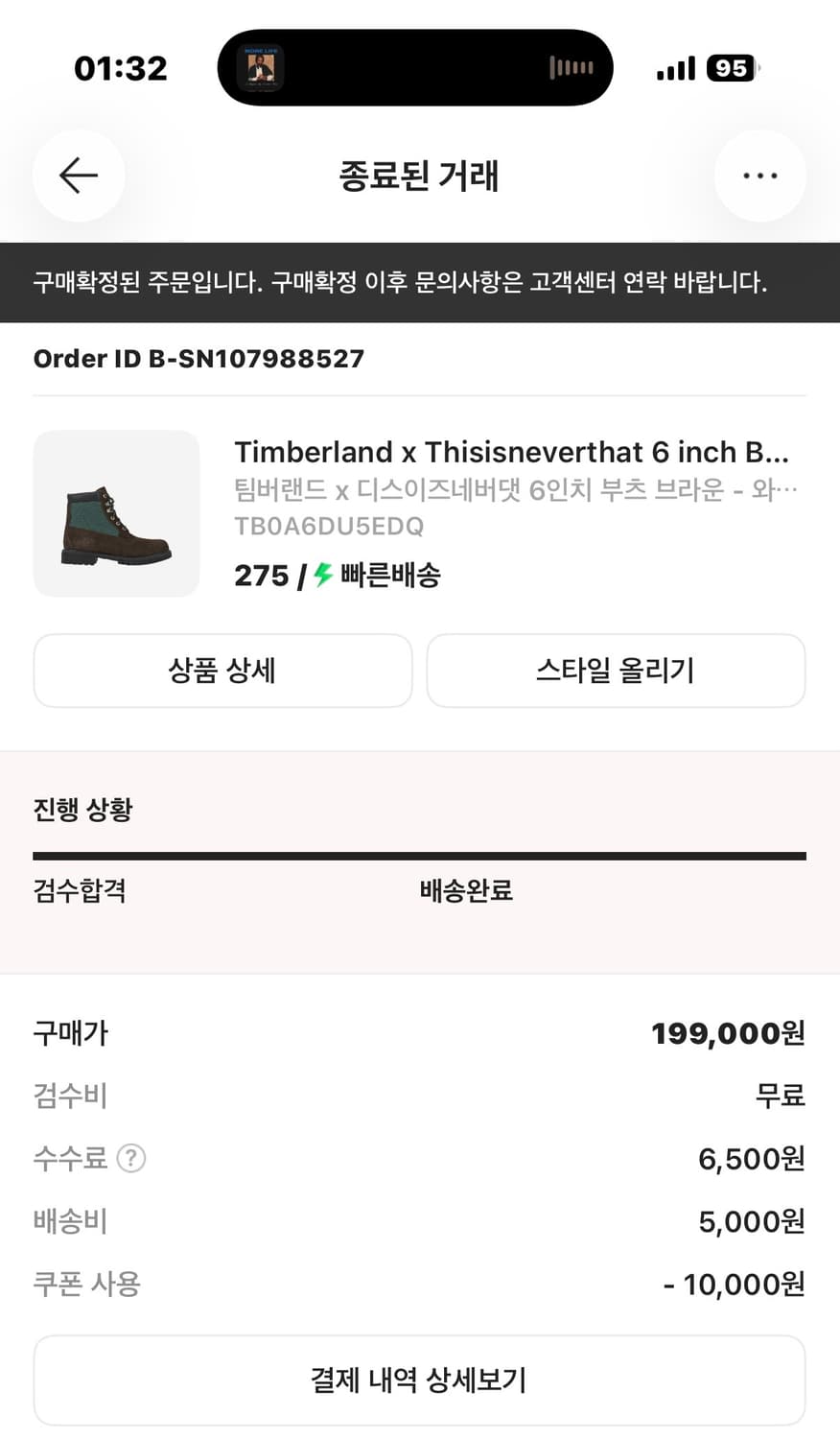Tap the back arrow icon
Screen dimensions: 840x1439
[x=78, y=176]
